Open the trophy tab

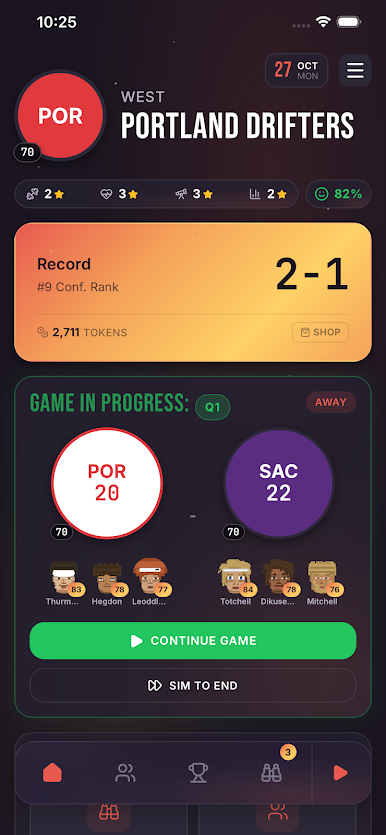(x=198, y=773)
